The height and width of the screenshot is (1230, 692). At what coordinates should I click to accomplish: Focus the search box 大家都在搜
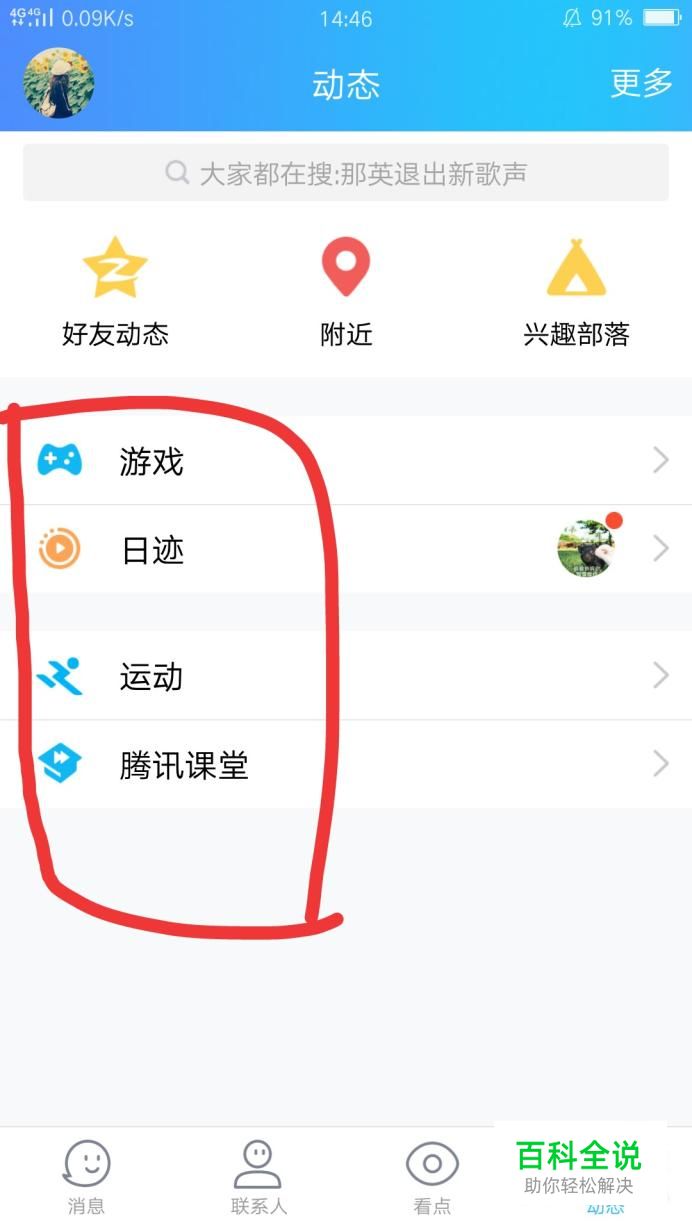[346, 173]
